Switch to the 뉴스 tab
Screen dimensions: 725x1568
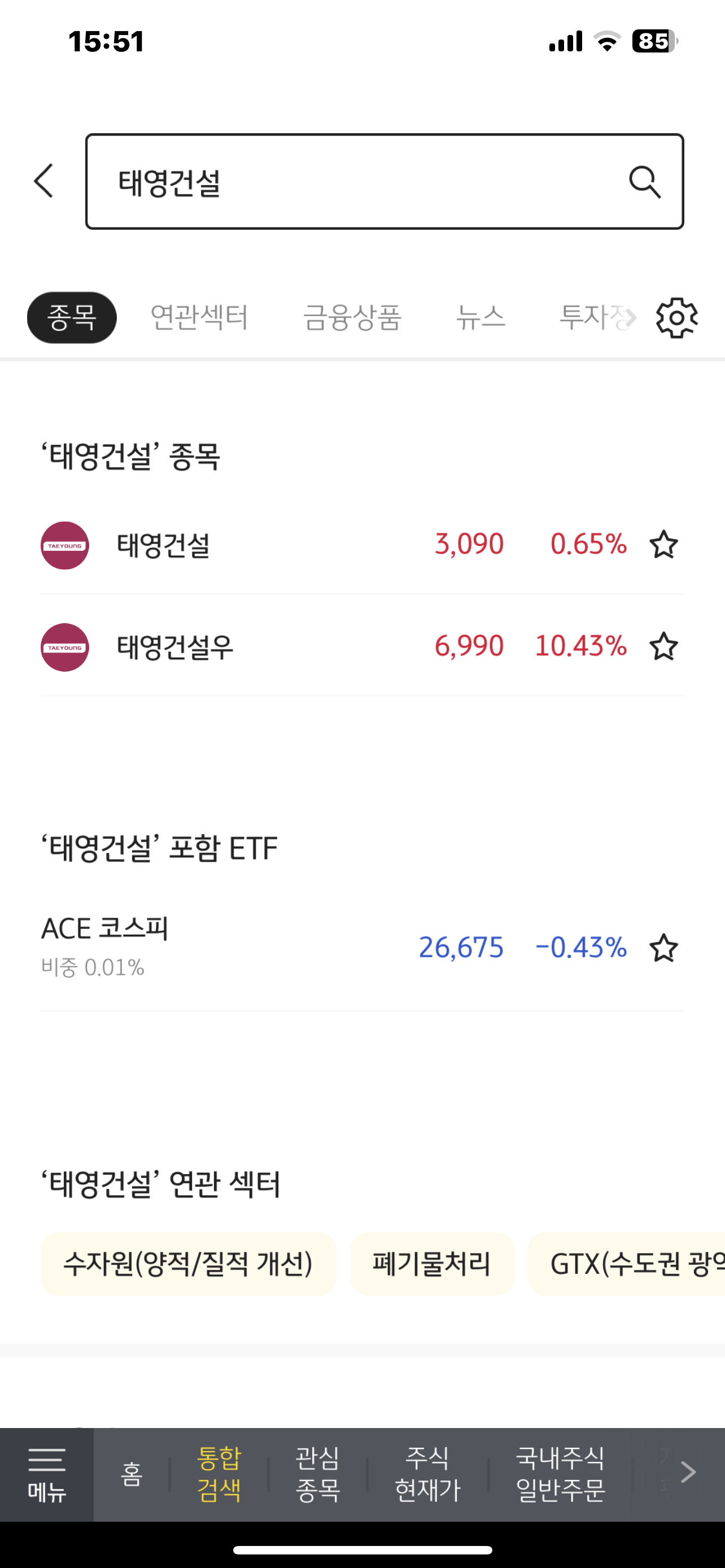481,318
